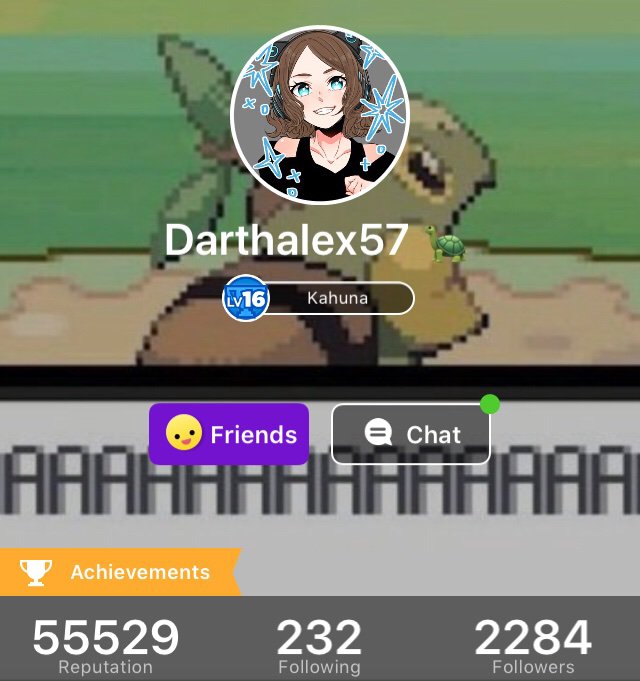Screen dimensions: 640x681
Task: Tap the Friends button
Action: [x=229, y=434]
